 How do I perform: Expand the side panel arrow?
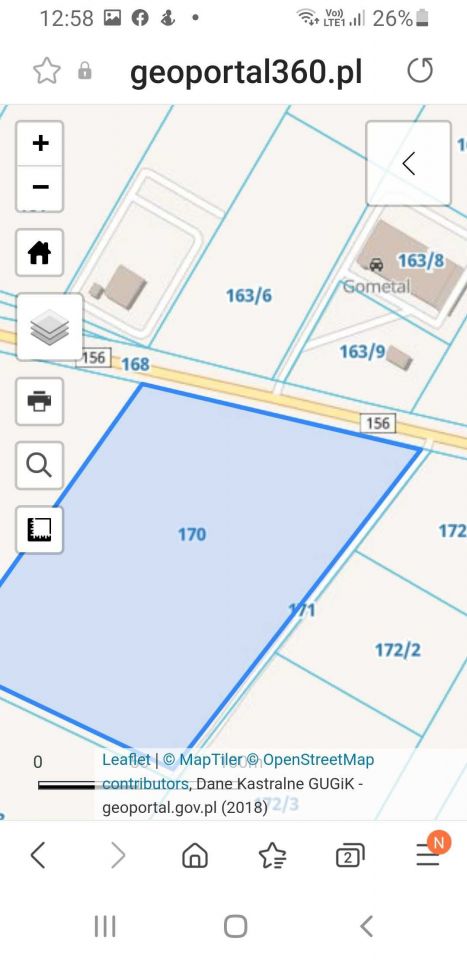(408, 163)
